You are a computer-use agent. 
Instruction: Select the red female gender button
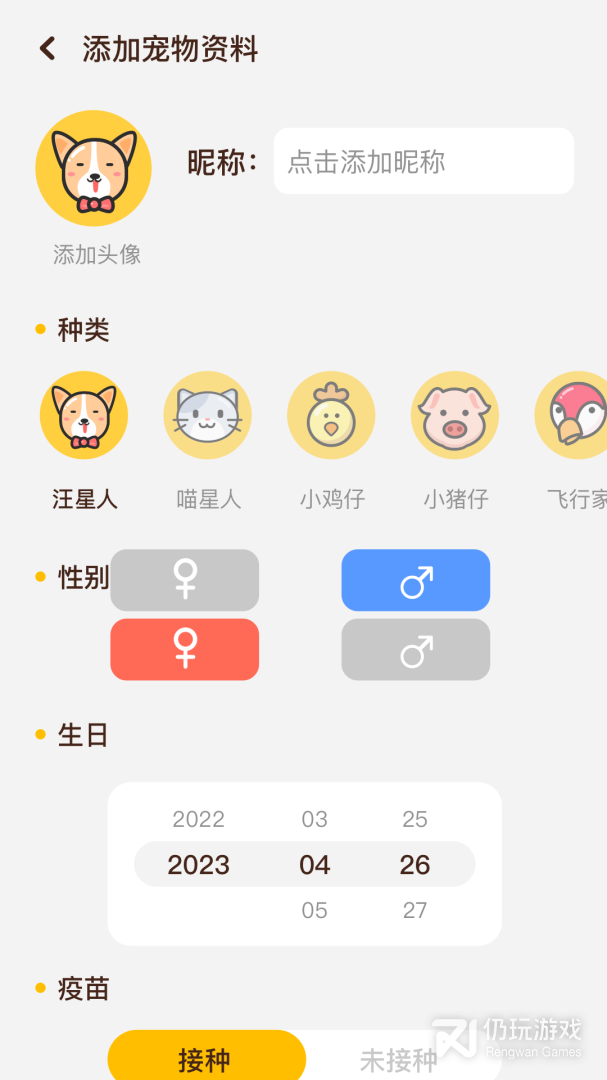184,649
